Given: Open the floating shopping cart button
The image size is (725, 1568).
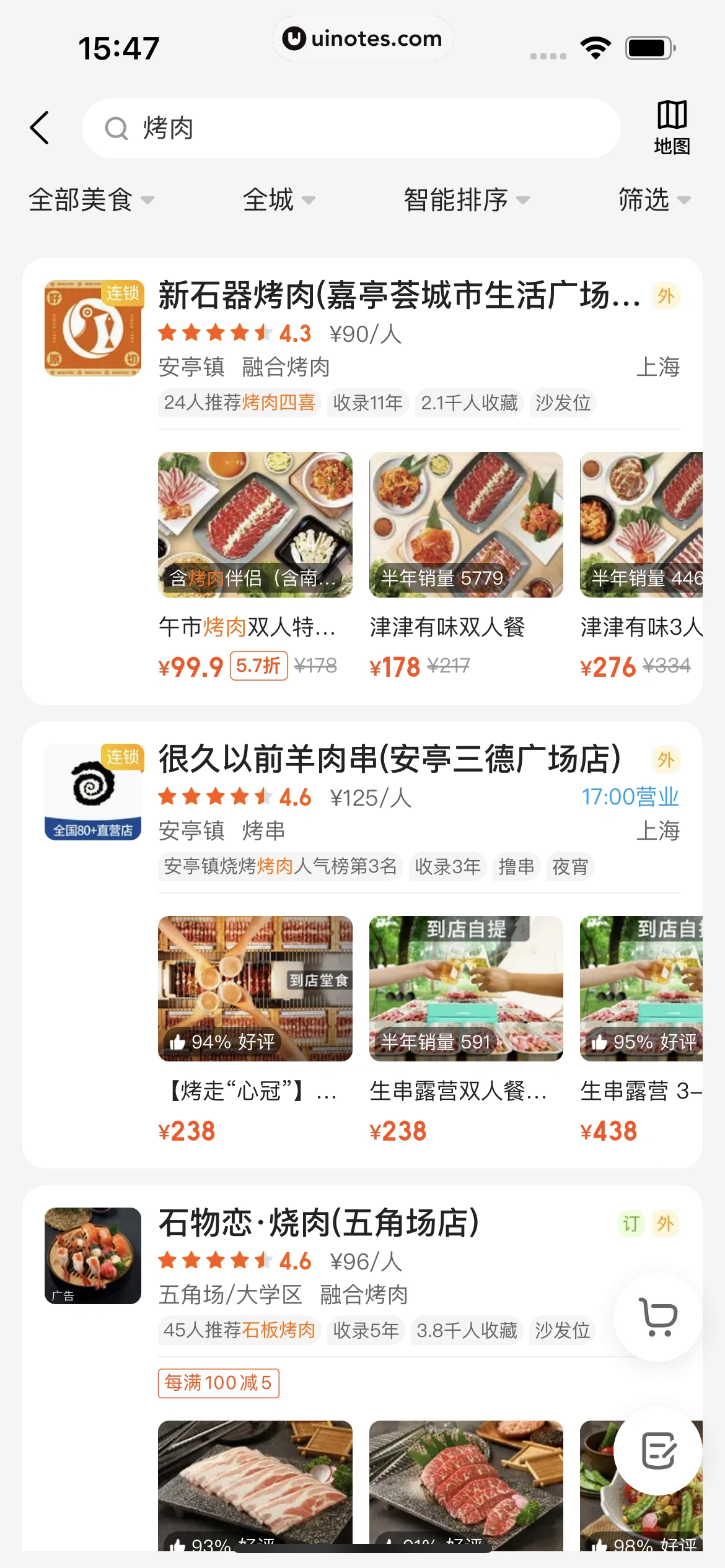Looking at the screenshot, I should [657, 1317].
